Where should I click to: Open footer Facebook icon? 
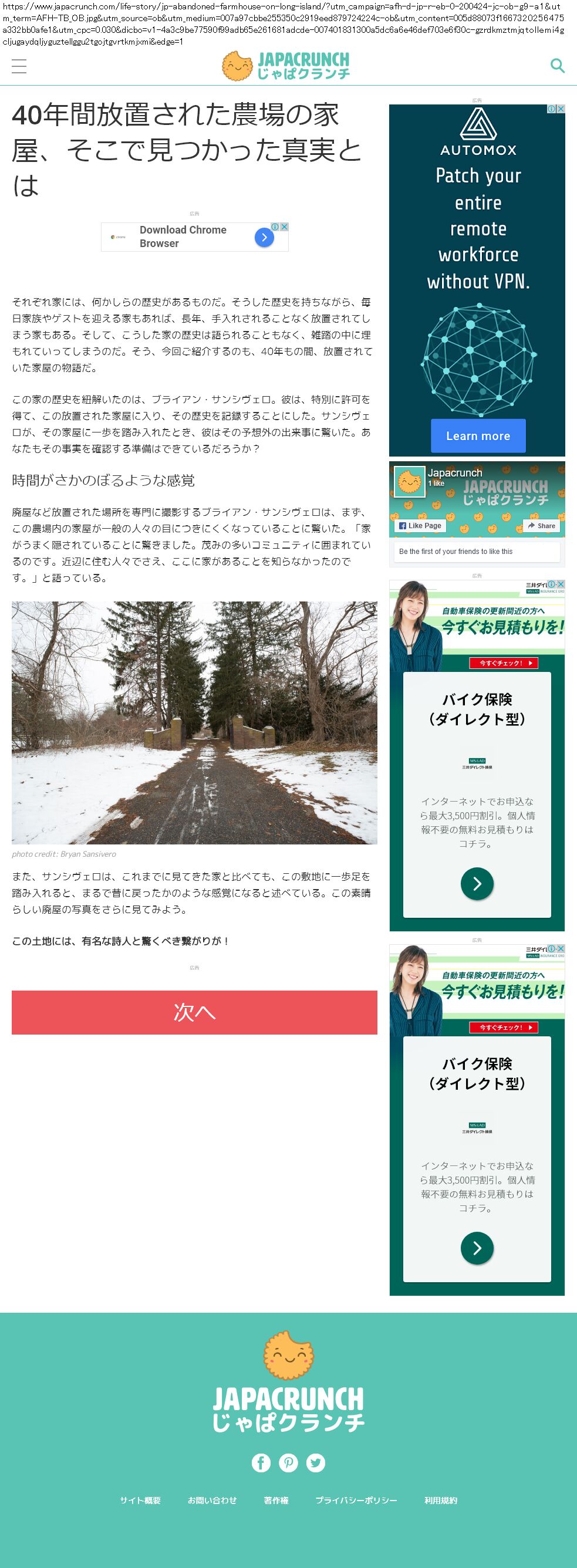[261, 1462]
